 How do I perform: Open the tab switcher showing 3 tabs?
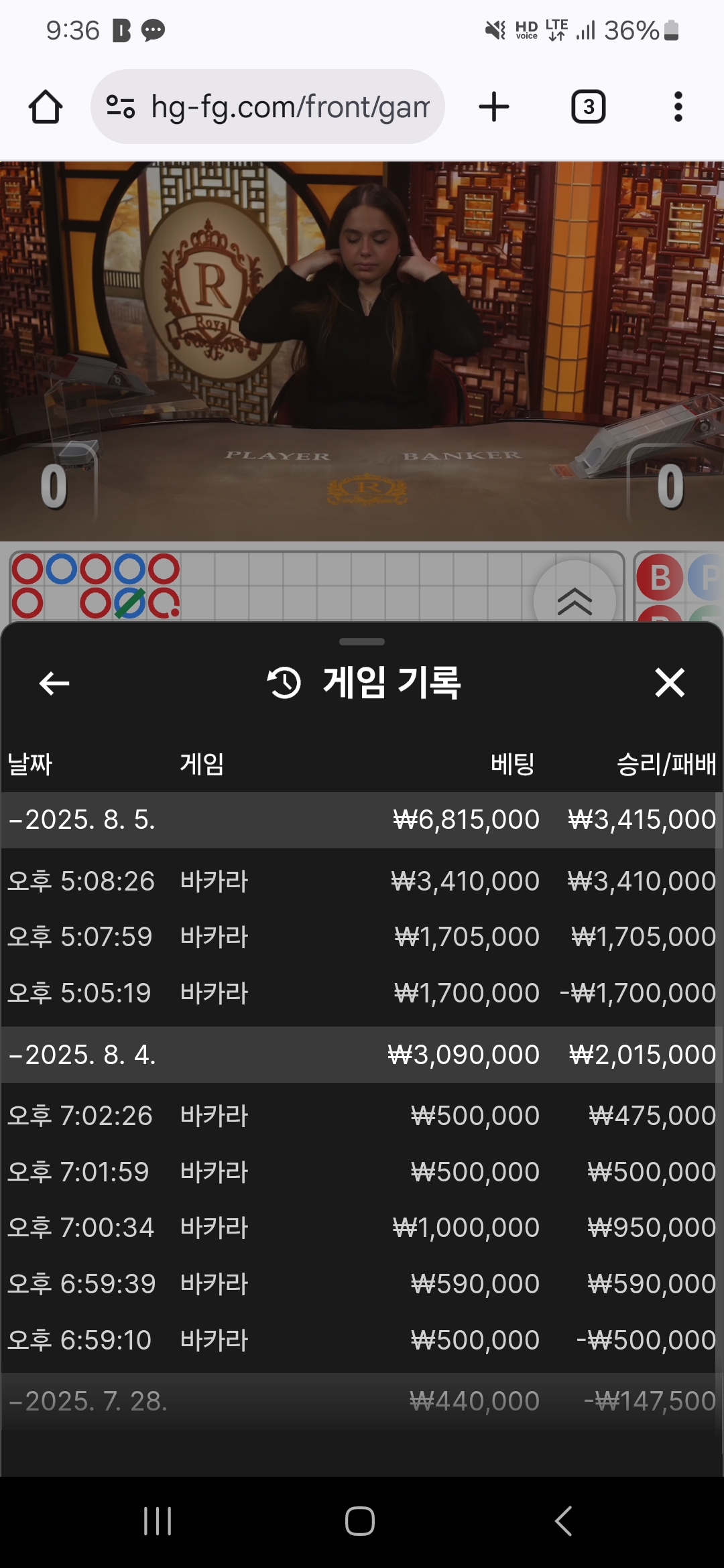(x=588, y=107)
